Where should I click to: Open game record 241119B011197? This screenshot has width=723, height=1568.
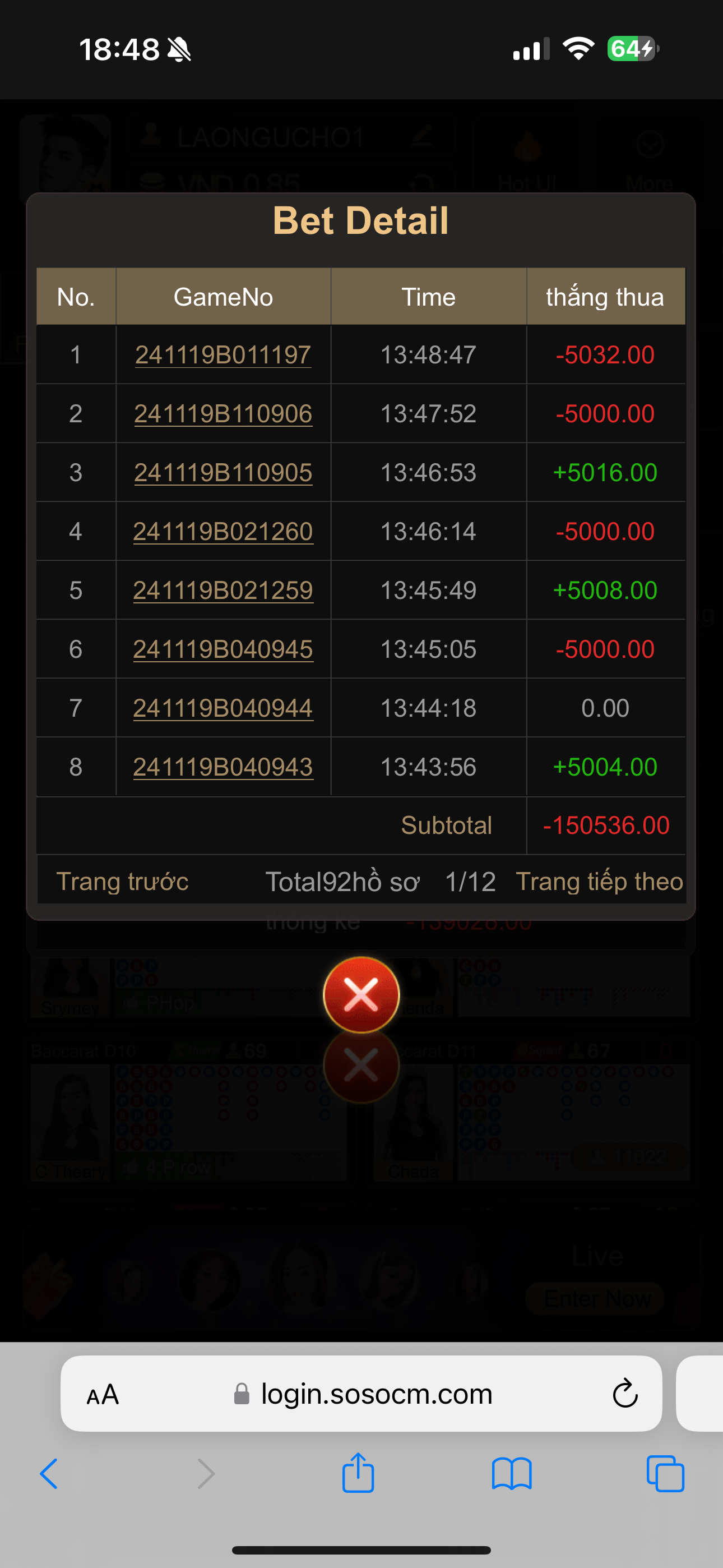pos(223,355)
